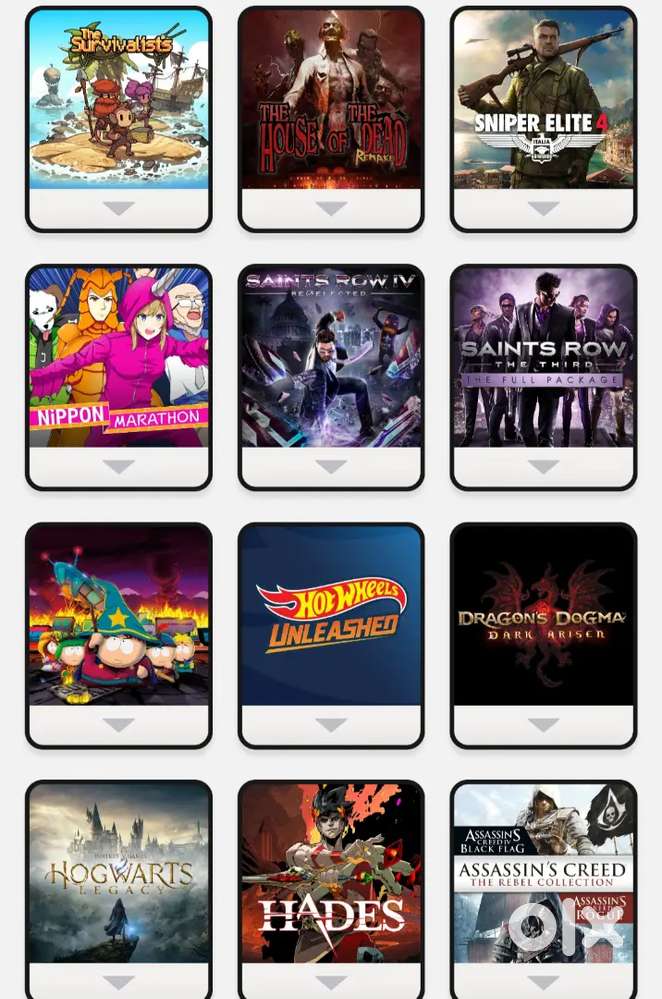
Task: Expand the arrow under Dragon's Dogma
Action: (x=543, y=725)
